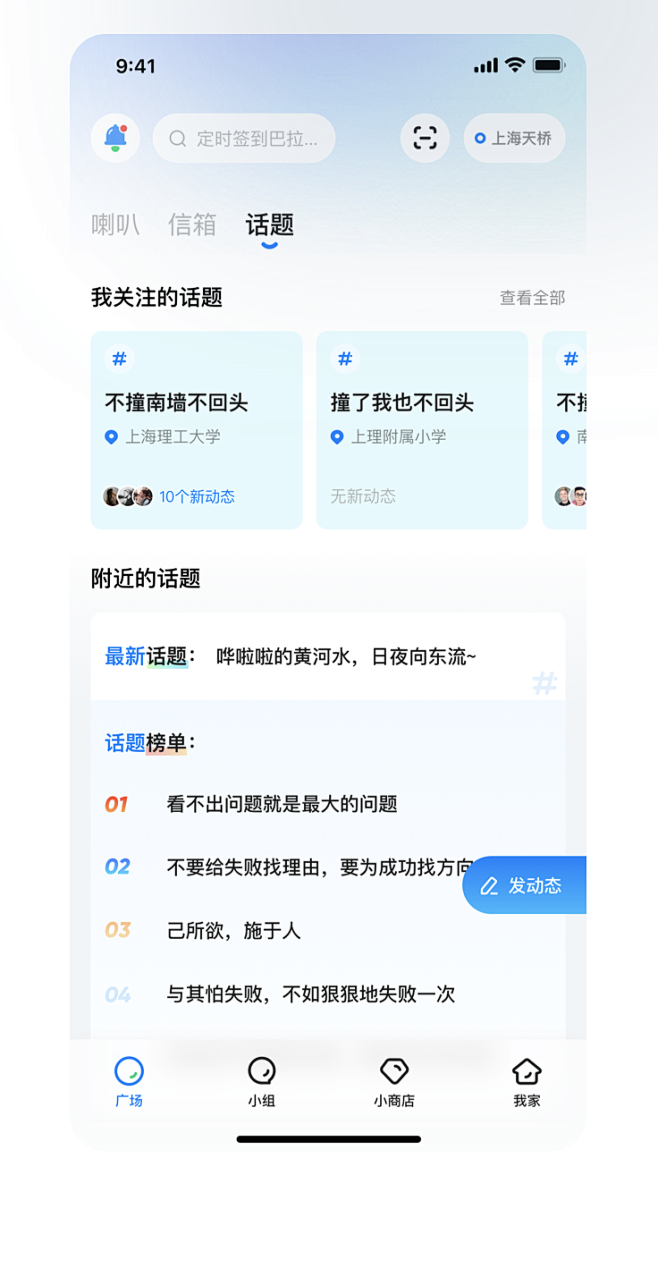Open latest topic 哗啦啦的黄河水
Image resolution: width=658 pixels, height=1277 pixels.
click(x=346, y=657)
